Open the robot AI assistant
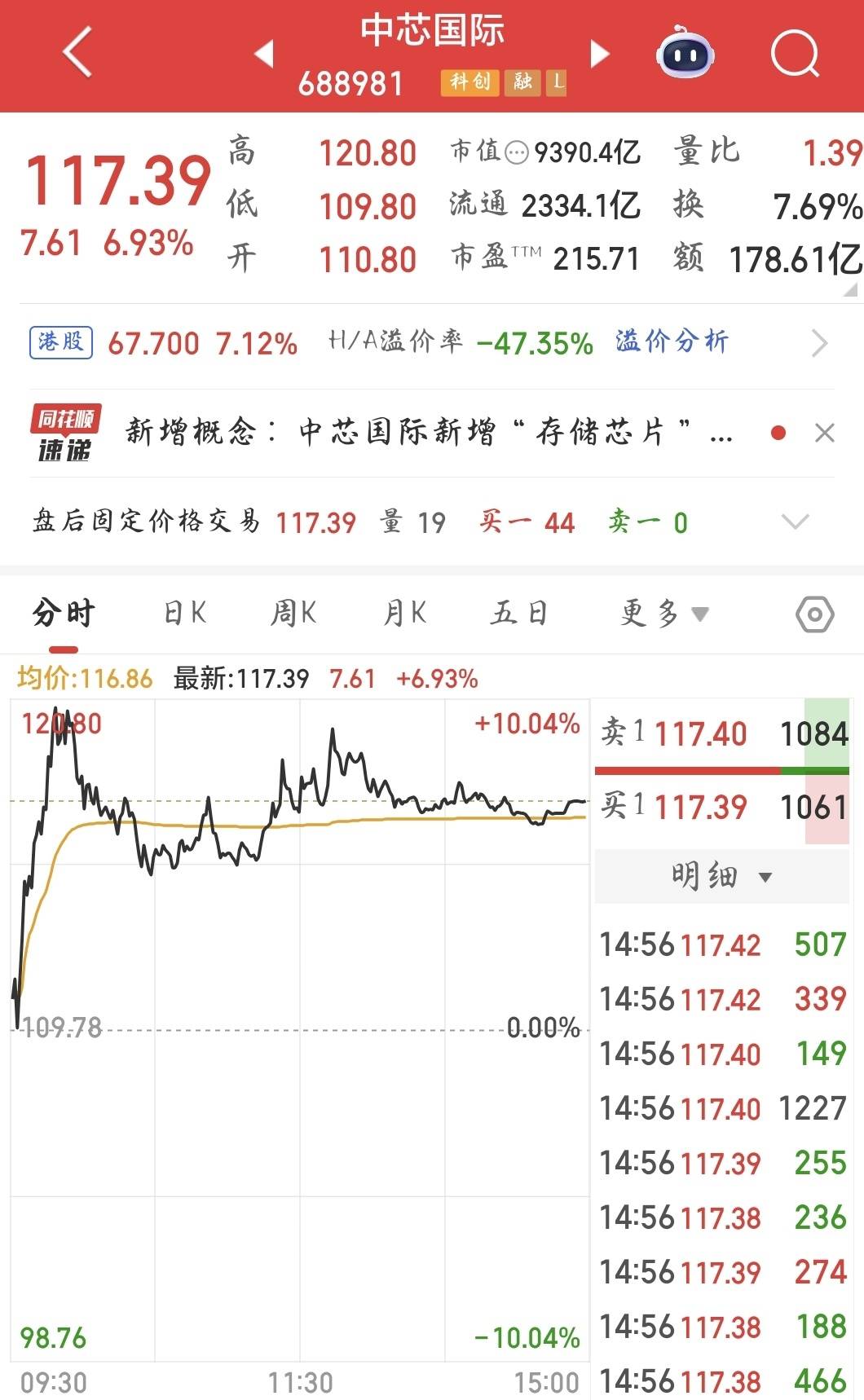This screenshot has height=1400, width=864. tap(685, 54)
